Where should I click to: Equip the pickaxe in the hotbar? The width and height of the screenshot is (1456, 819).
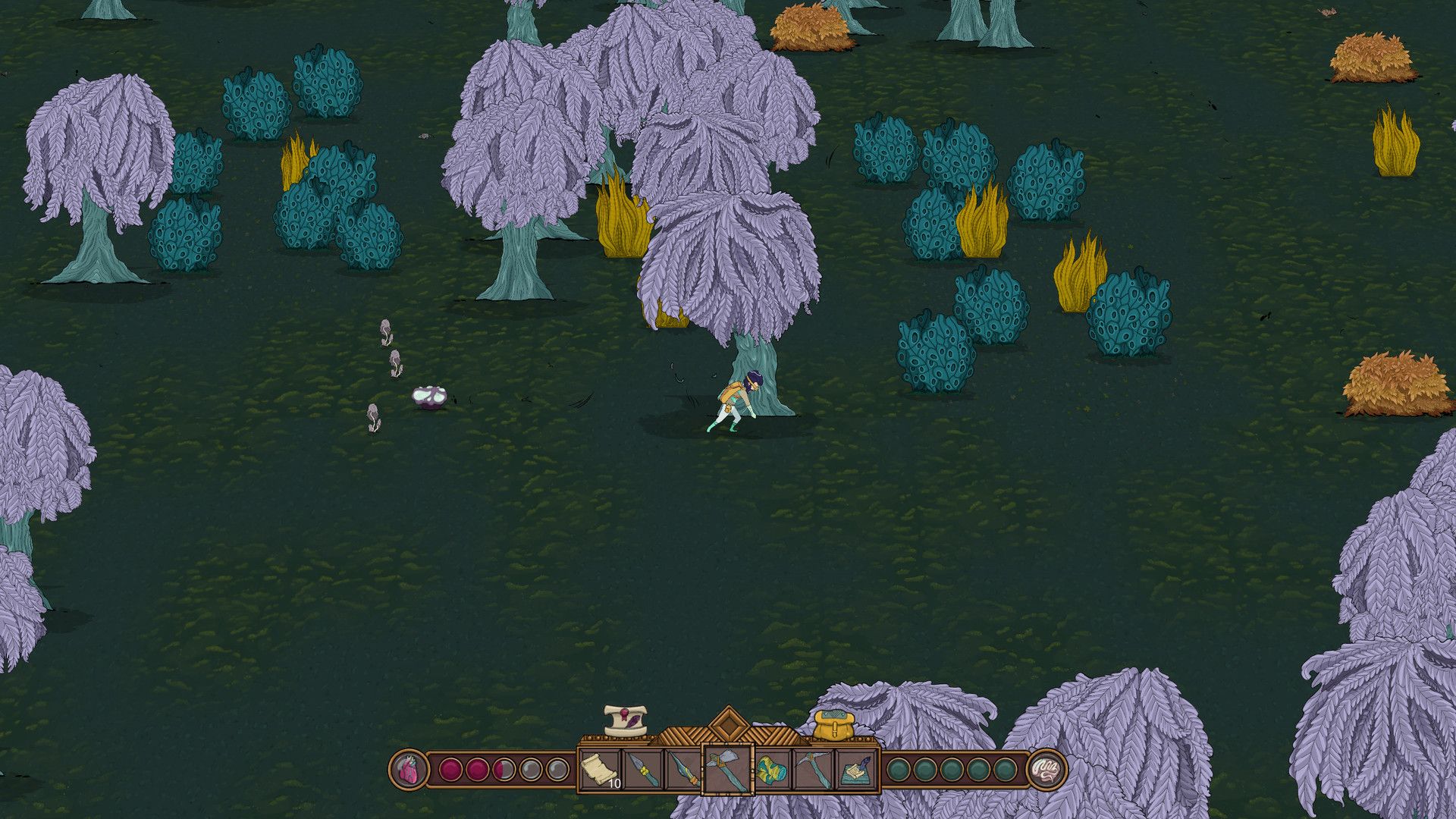click(x=814, y=770)
